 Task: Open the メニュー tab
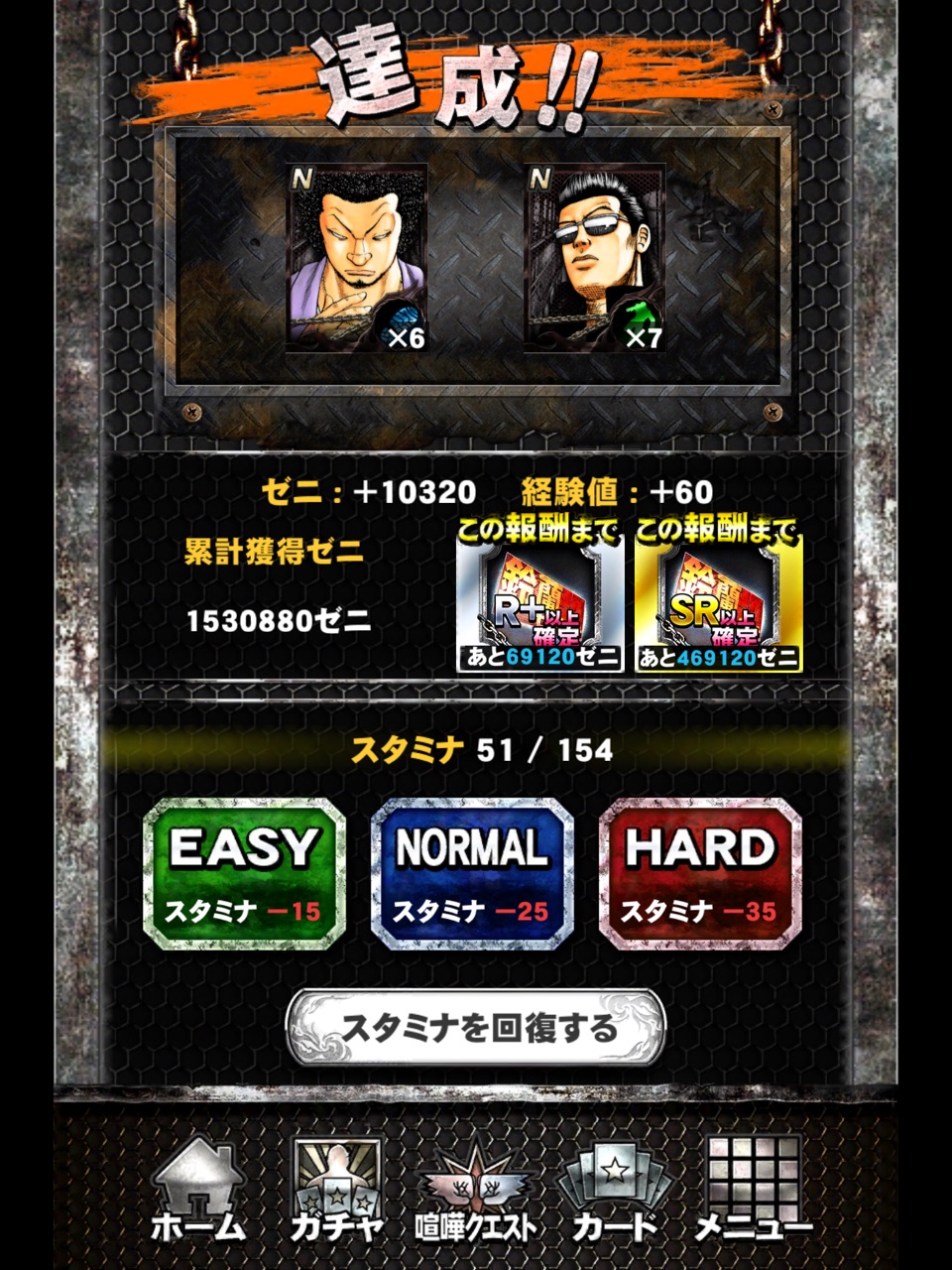[x=754, y=1191]
